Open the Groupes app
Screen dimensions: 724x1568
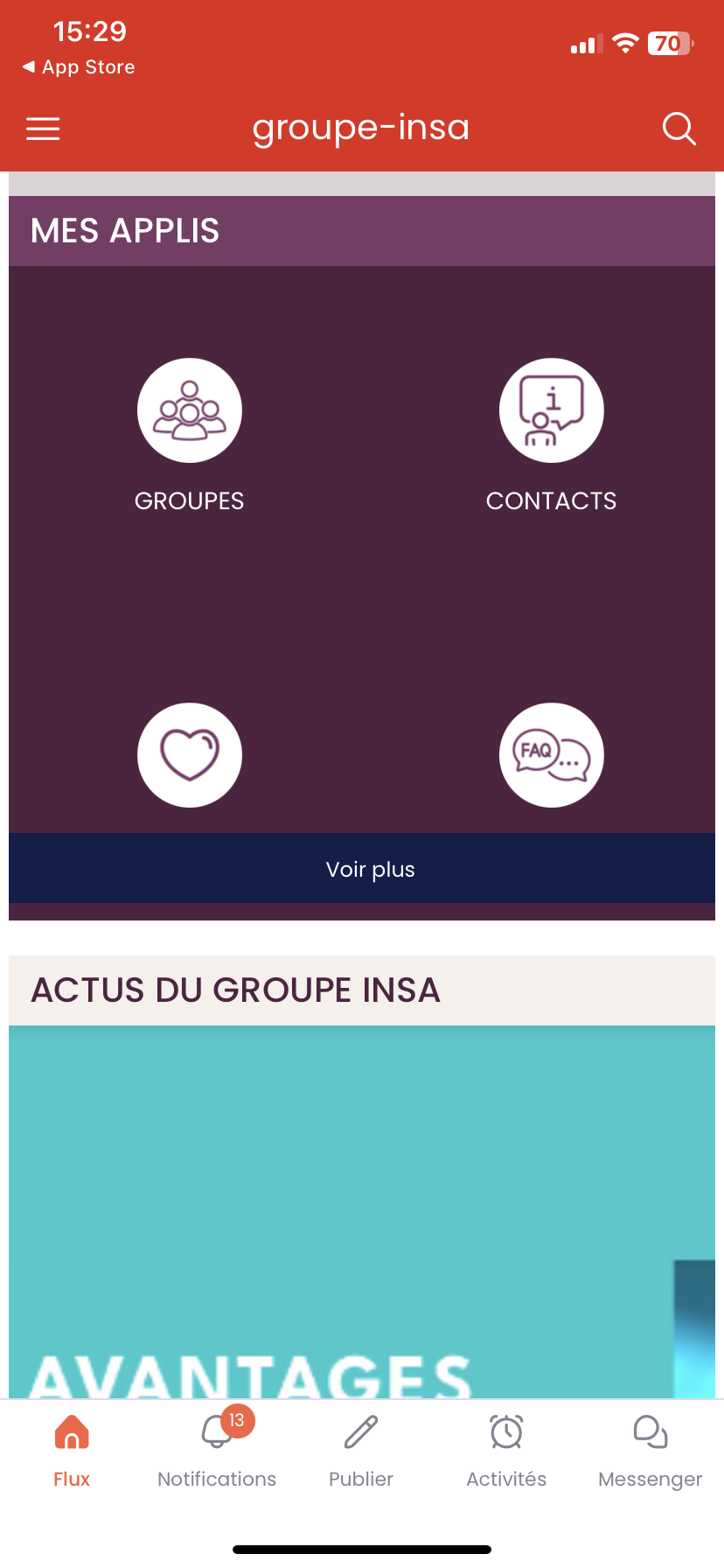click(190, 411)
